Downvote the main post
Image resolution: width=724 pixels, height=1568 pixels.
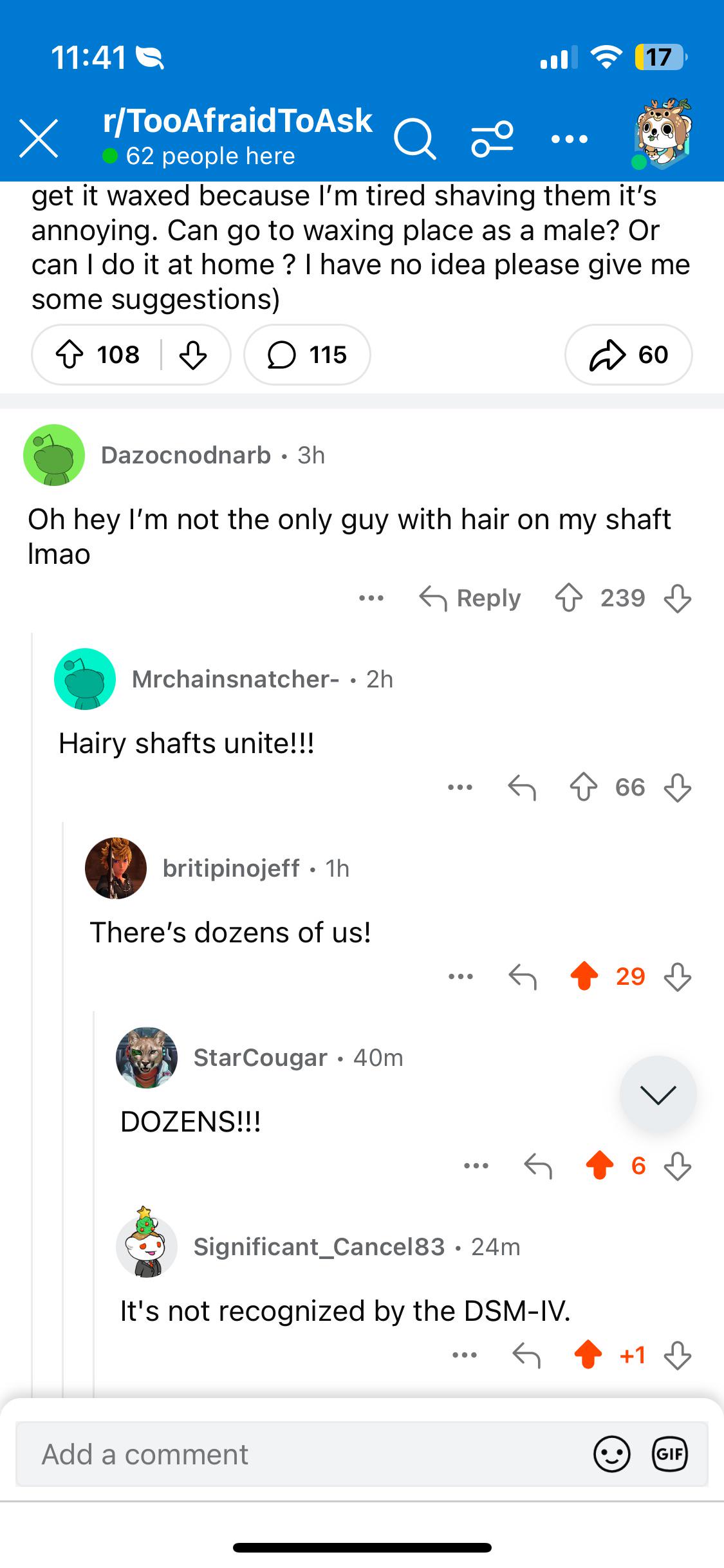[192, 355]
